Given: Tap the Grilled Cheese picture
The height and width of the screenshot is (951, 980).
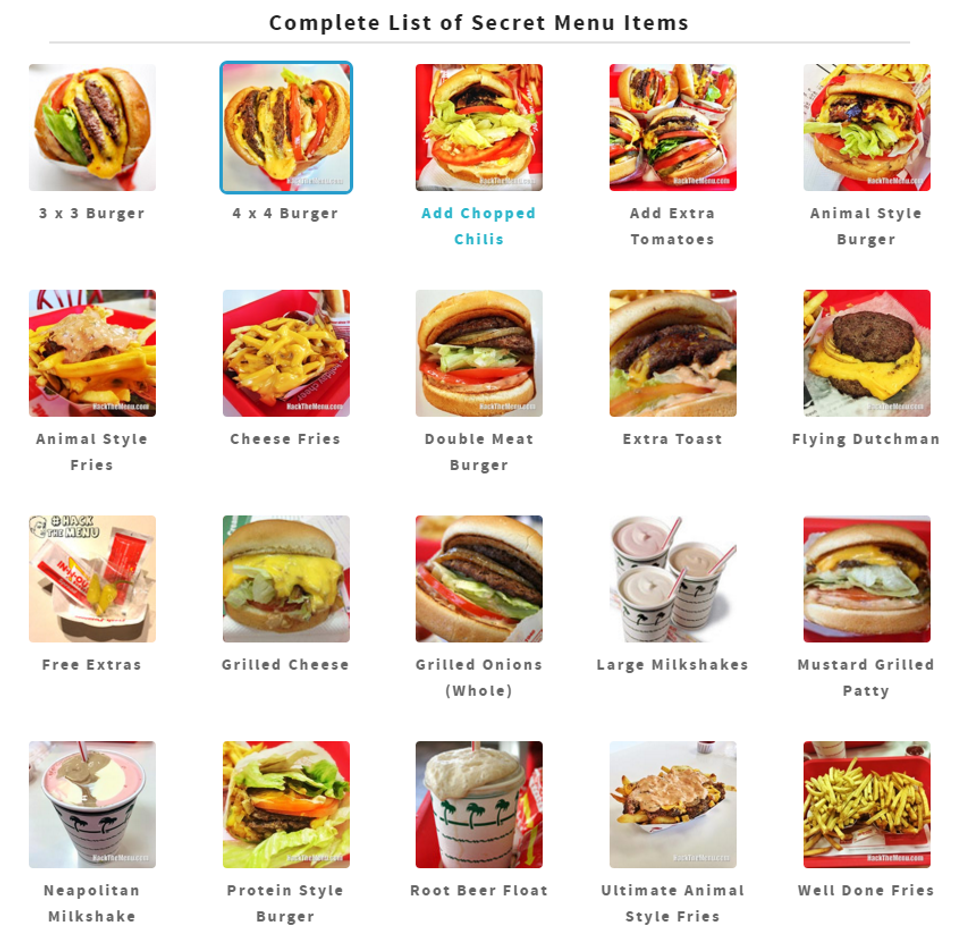Looking at the screenshot, I should click(286, 579).
